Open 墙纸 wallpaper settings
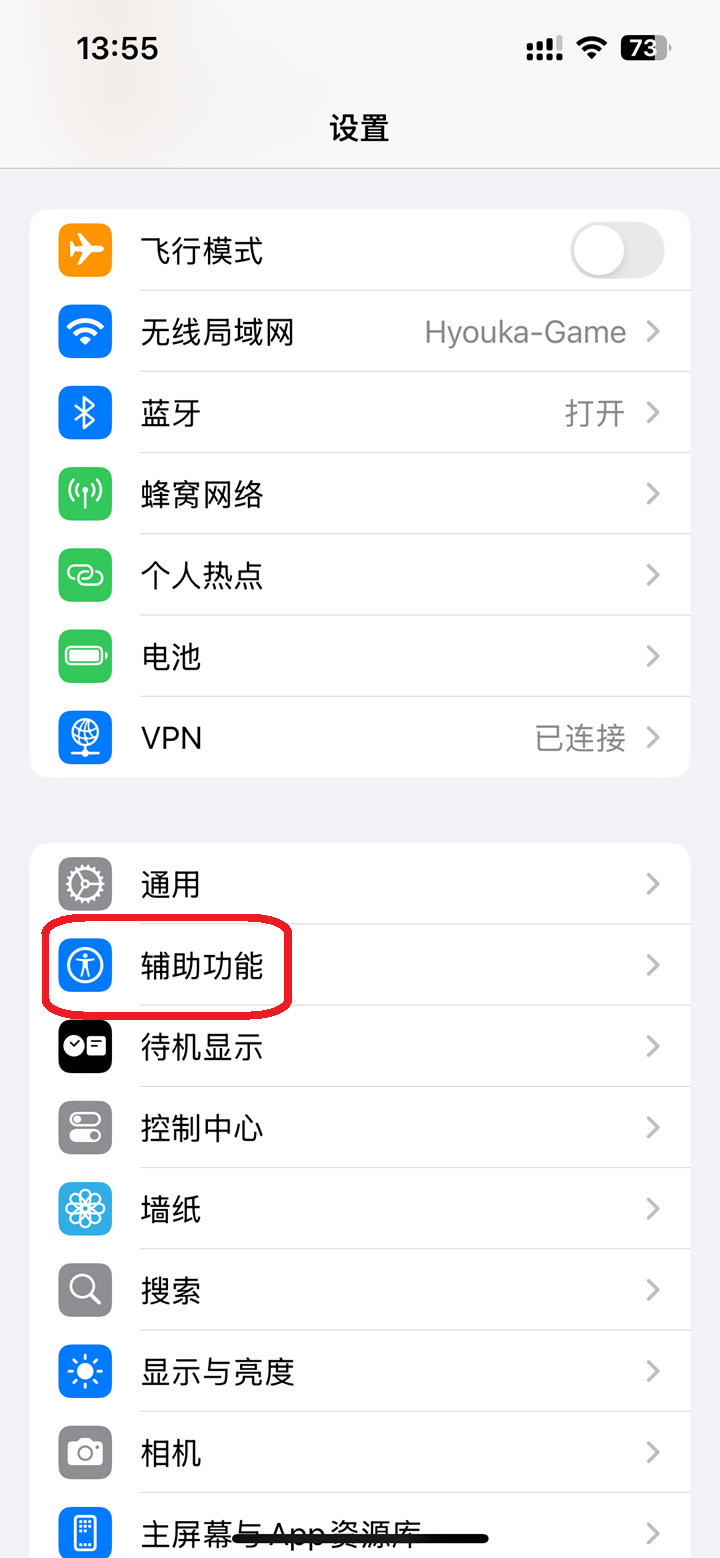The width and height of the screenshot is (720, 1558). pyautogui.click(x=360, y=1209)
